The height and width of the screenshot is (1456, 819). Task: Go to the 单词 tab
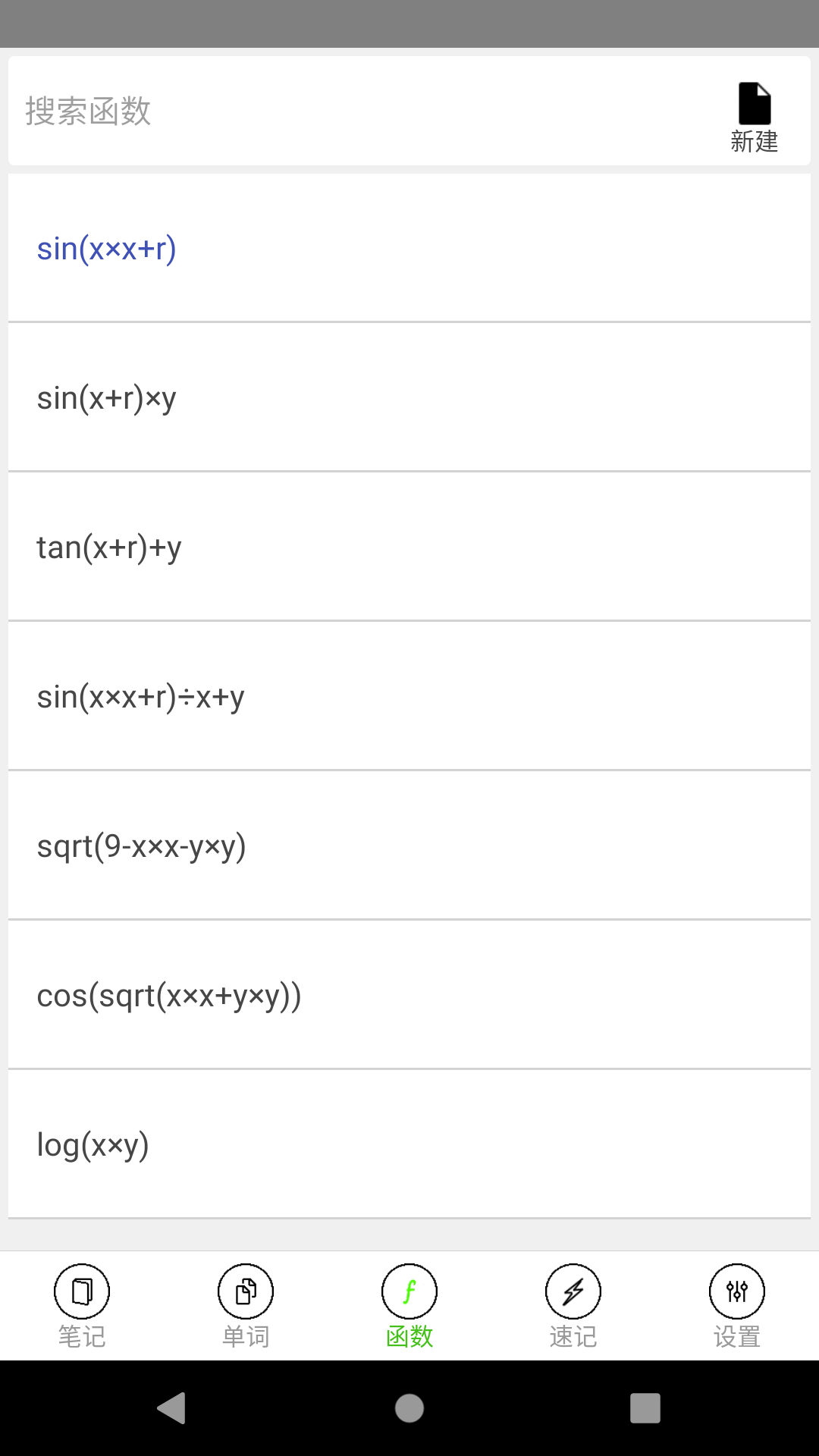point(246,1306)
